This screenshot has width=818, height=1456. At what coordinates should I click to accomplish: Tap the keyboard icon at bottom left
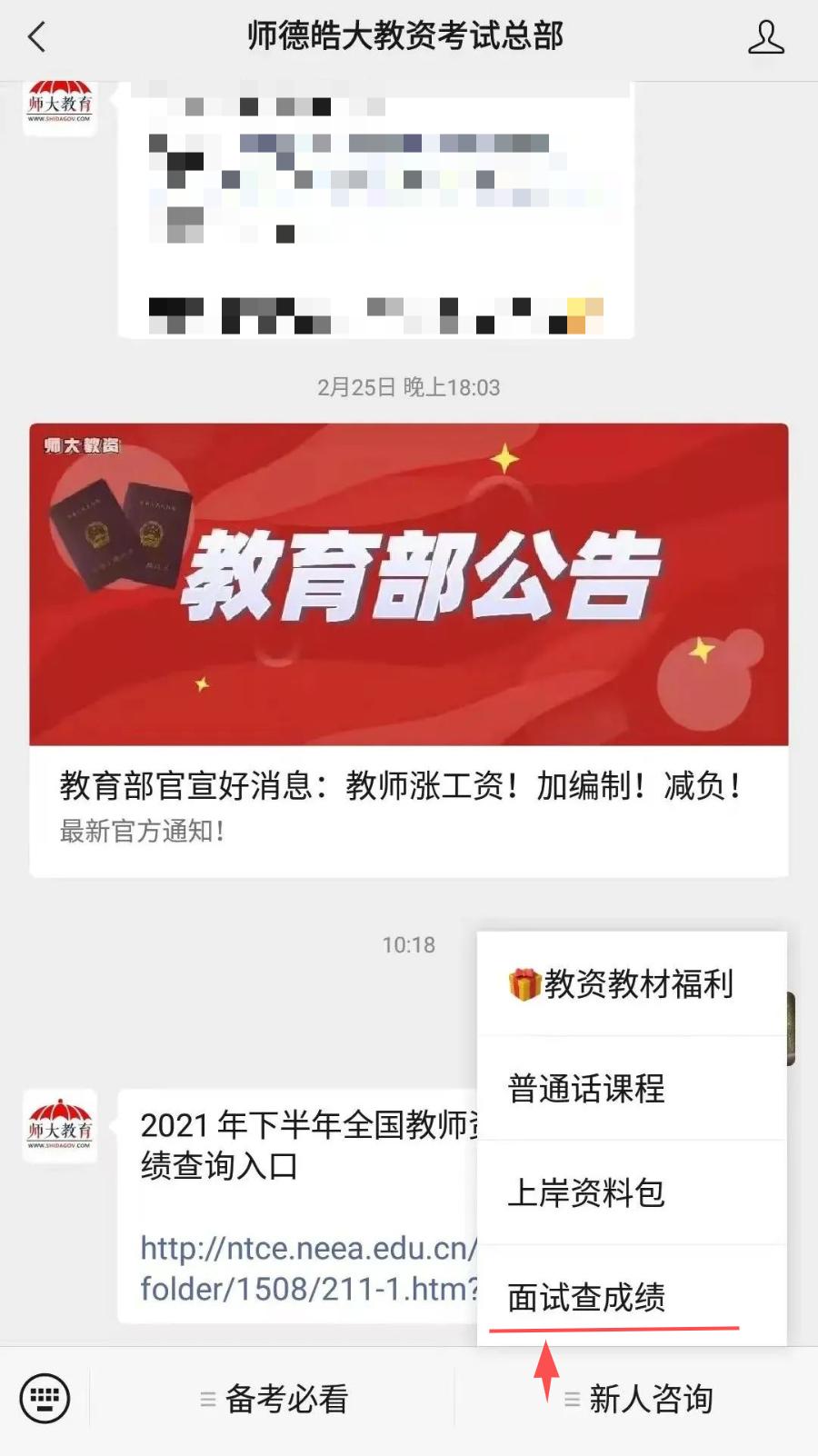47,1399
